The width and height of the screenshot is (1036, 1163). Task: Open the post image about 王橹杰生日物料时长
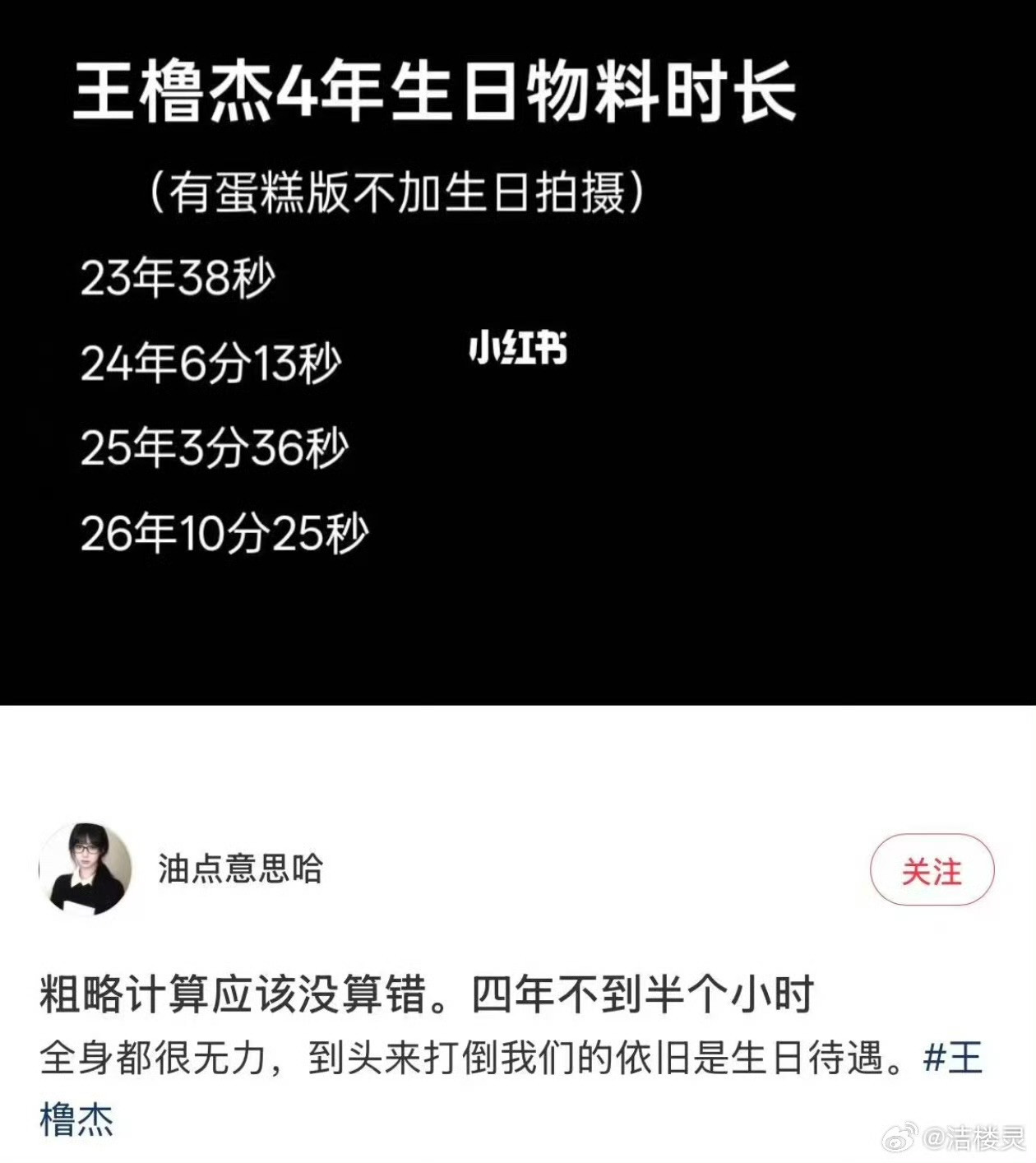(518, 352)
